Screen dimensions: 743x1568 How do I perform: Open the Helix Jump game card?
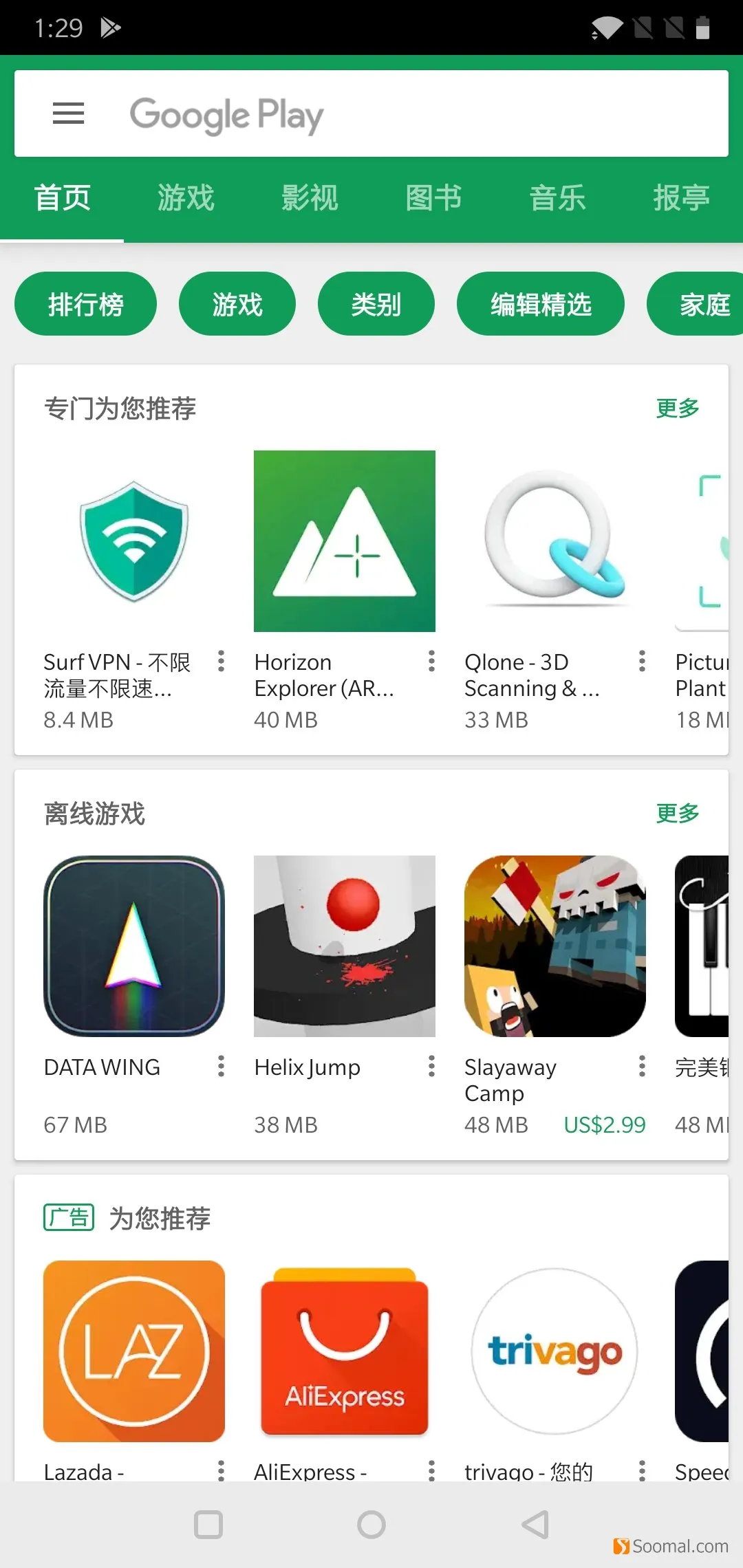(x=344, y=946)
